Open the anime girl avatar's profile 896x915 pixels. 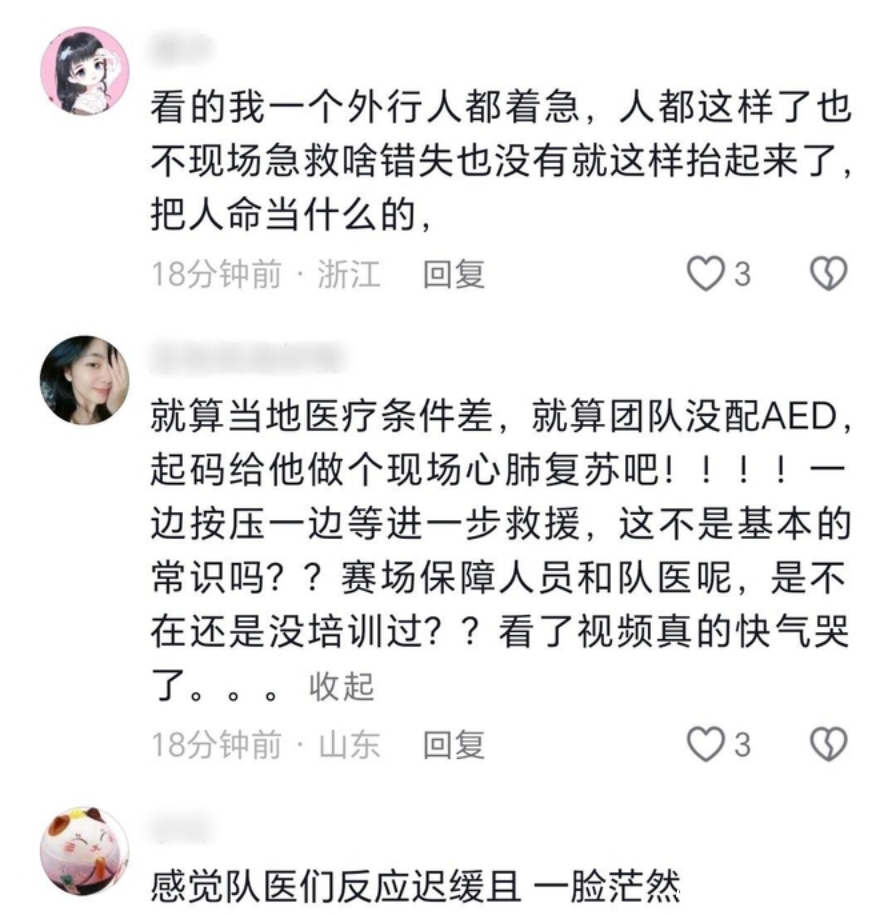pyautogui.click(x=84, y=71)
